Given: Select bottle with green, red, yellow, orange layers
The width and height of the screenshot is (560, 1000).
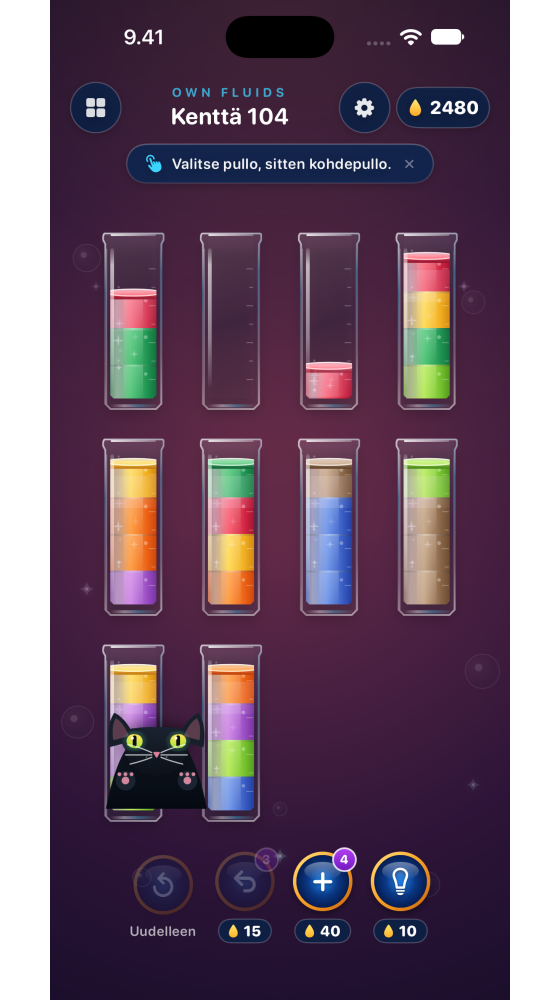Looking at the screenshot, I should 231,527.
